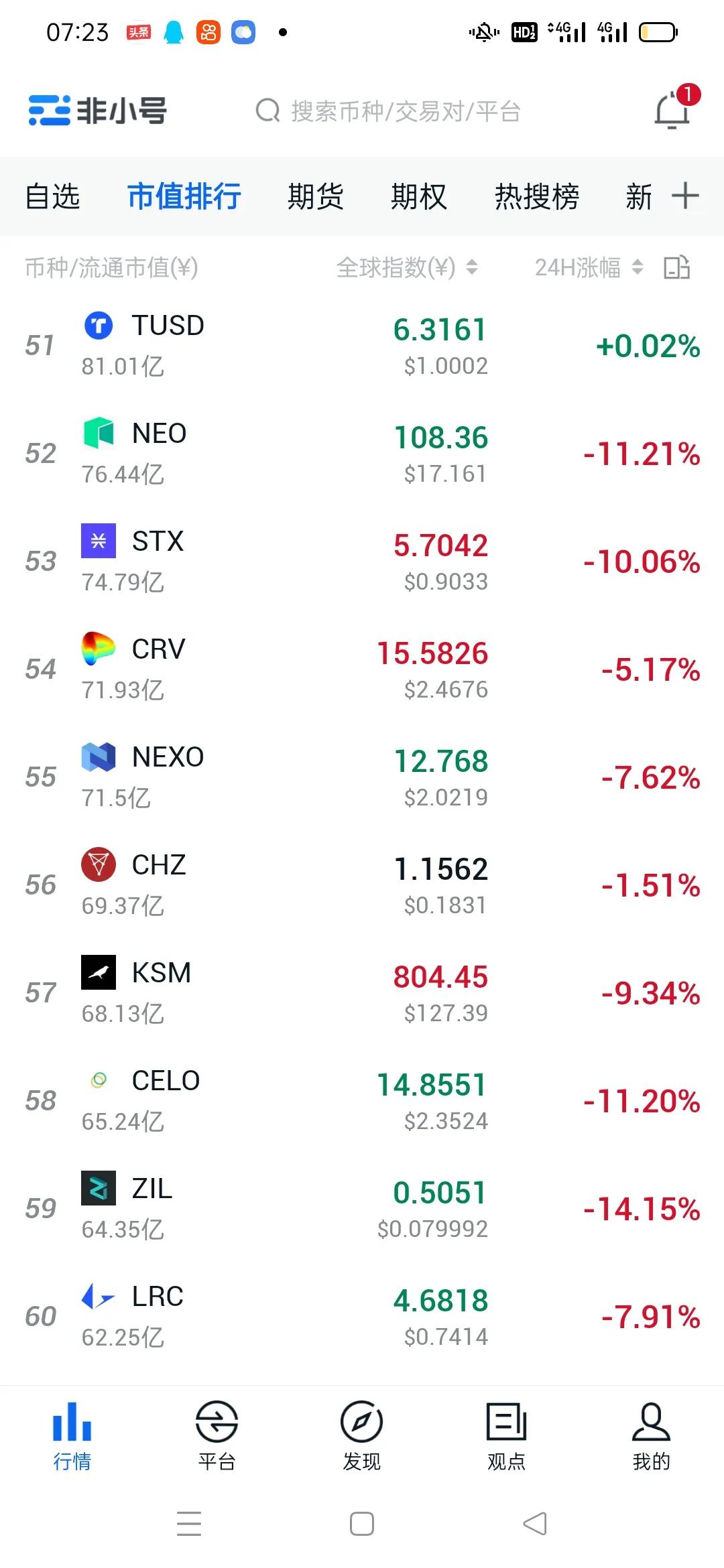Screen dimensions: 724x1568
Task: Tap the search bar for coins
Action: point(389,111)
